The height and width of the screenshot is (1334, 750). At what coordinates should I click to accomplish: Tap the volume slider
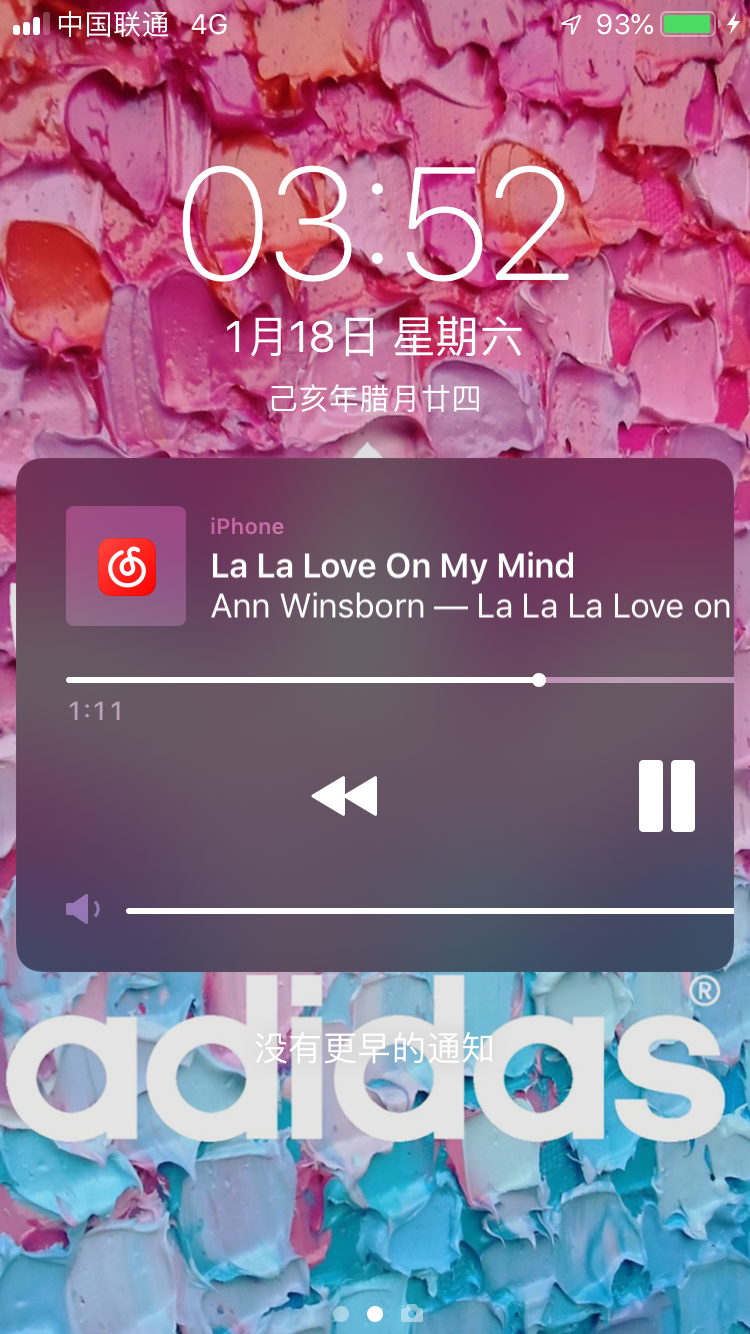[430, 911]
